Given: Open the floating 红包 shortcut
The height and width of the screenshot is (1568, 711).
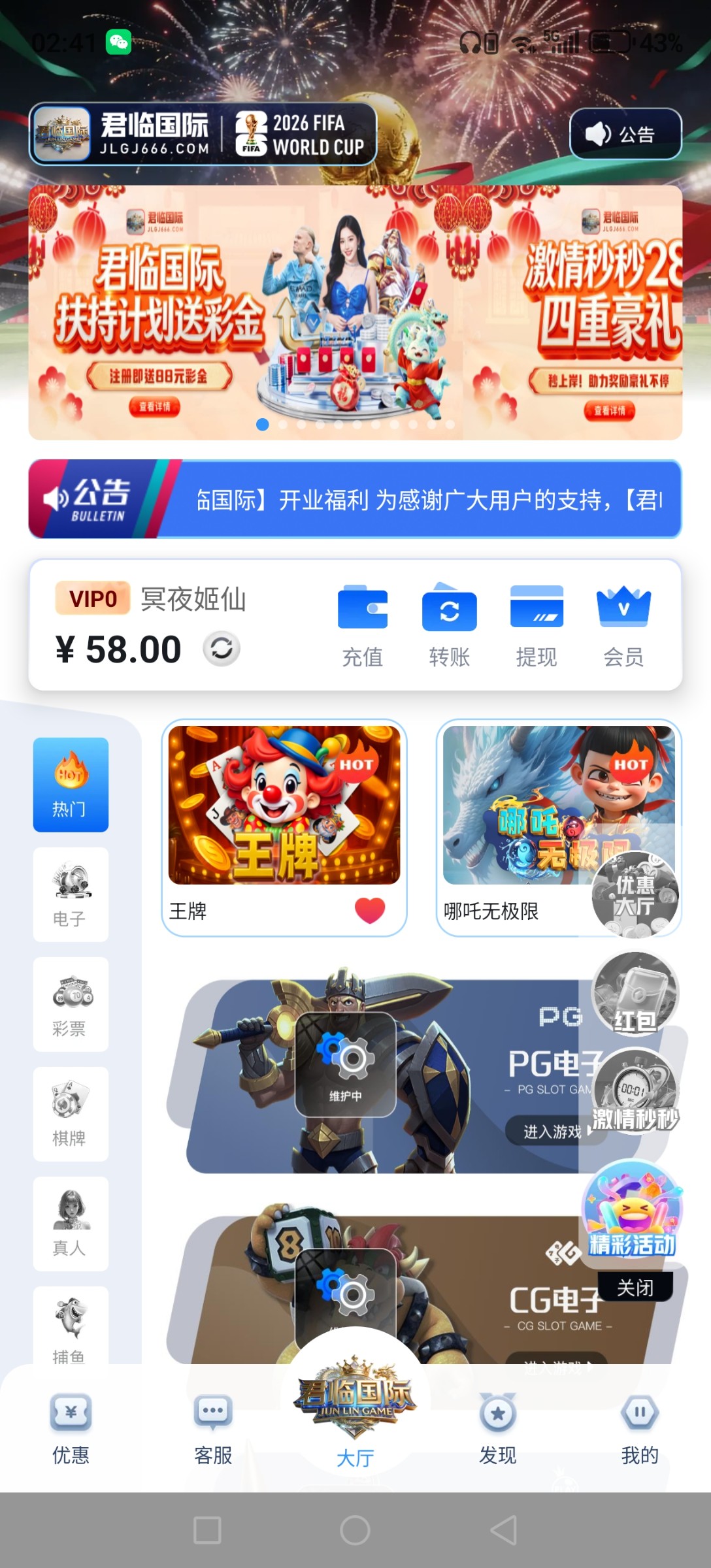Looking at the screenshot, I should click(635, 994).
